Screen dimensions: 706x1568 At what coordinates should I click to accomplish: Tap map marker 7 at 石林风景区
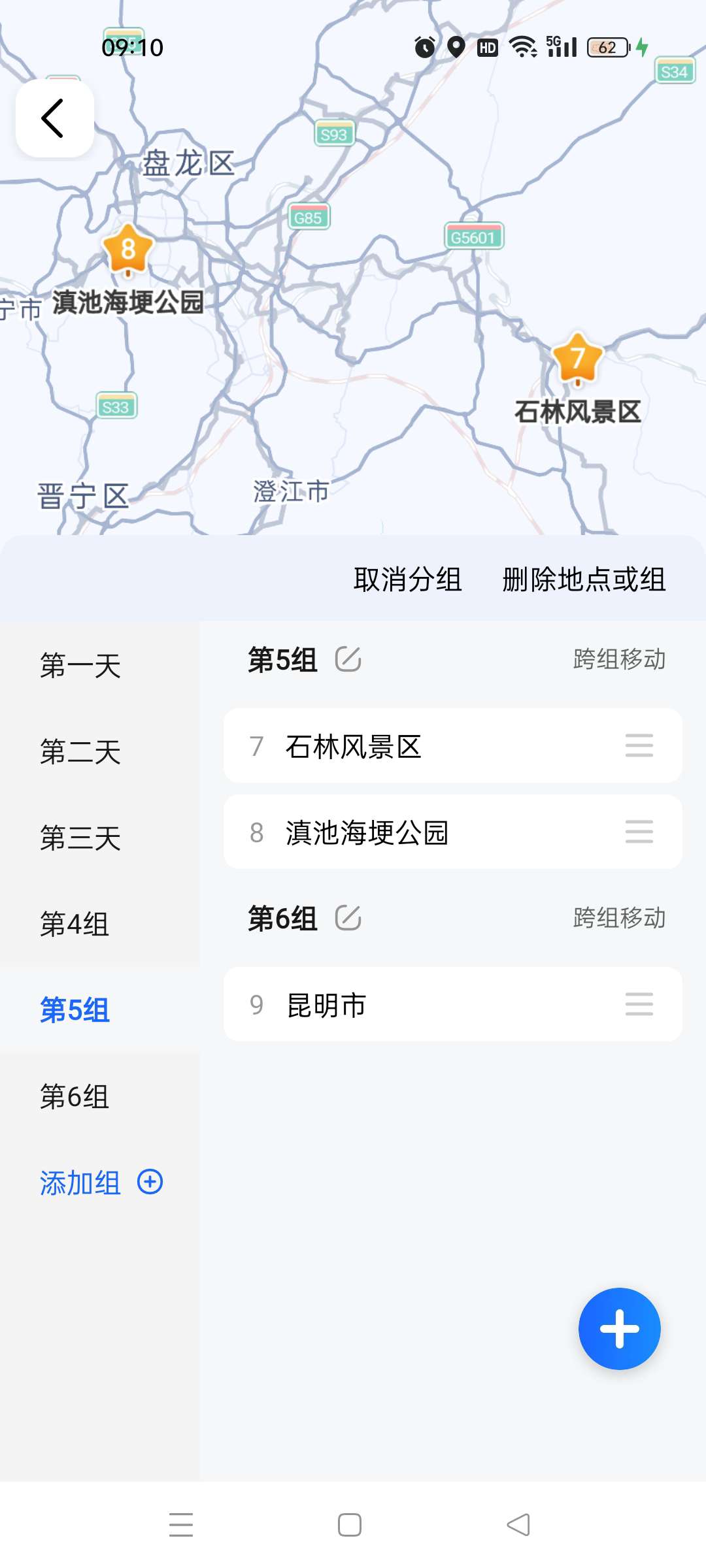point(577,359)
